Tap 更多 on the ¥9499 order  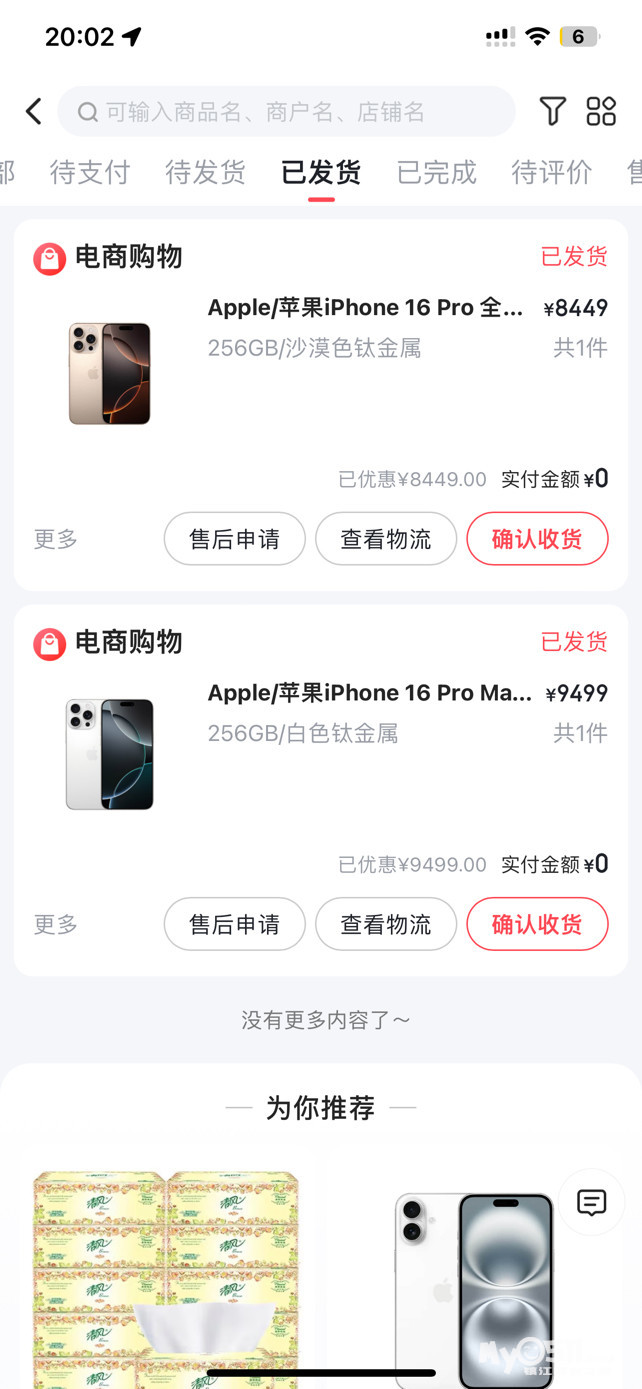tap(56, 924)
